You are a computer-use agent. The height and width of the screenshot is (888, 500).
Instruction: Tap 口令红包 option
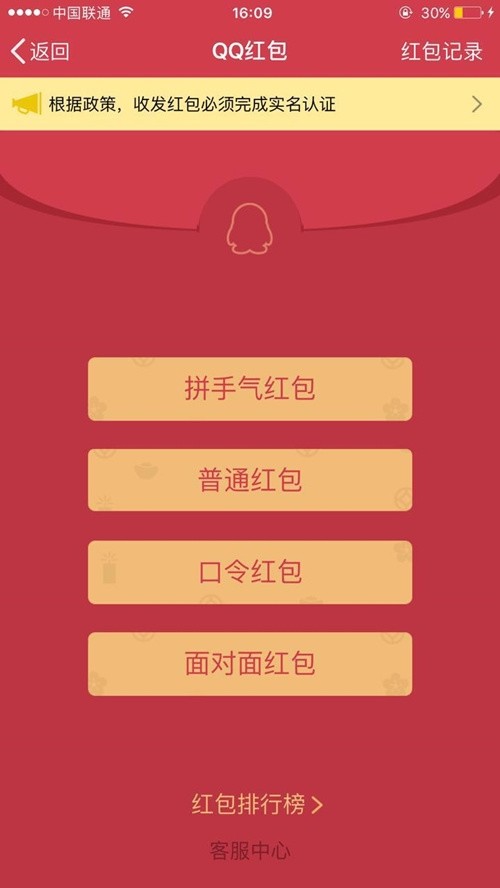point(250,572)
